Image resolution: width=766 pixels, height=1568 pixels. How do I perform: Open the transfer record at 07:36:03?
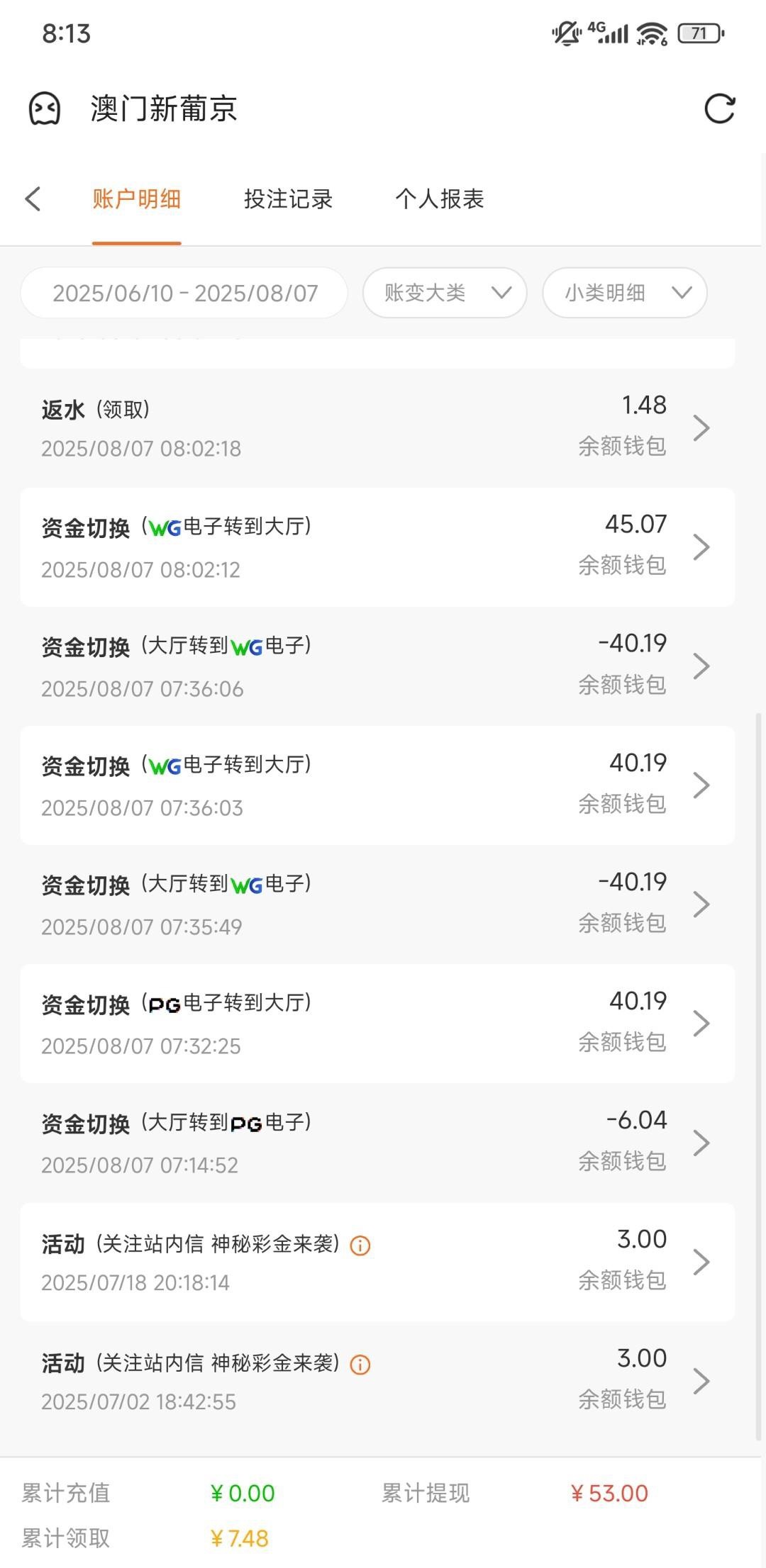tap(377, 785)
